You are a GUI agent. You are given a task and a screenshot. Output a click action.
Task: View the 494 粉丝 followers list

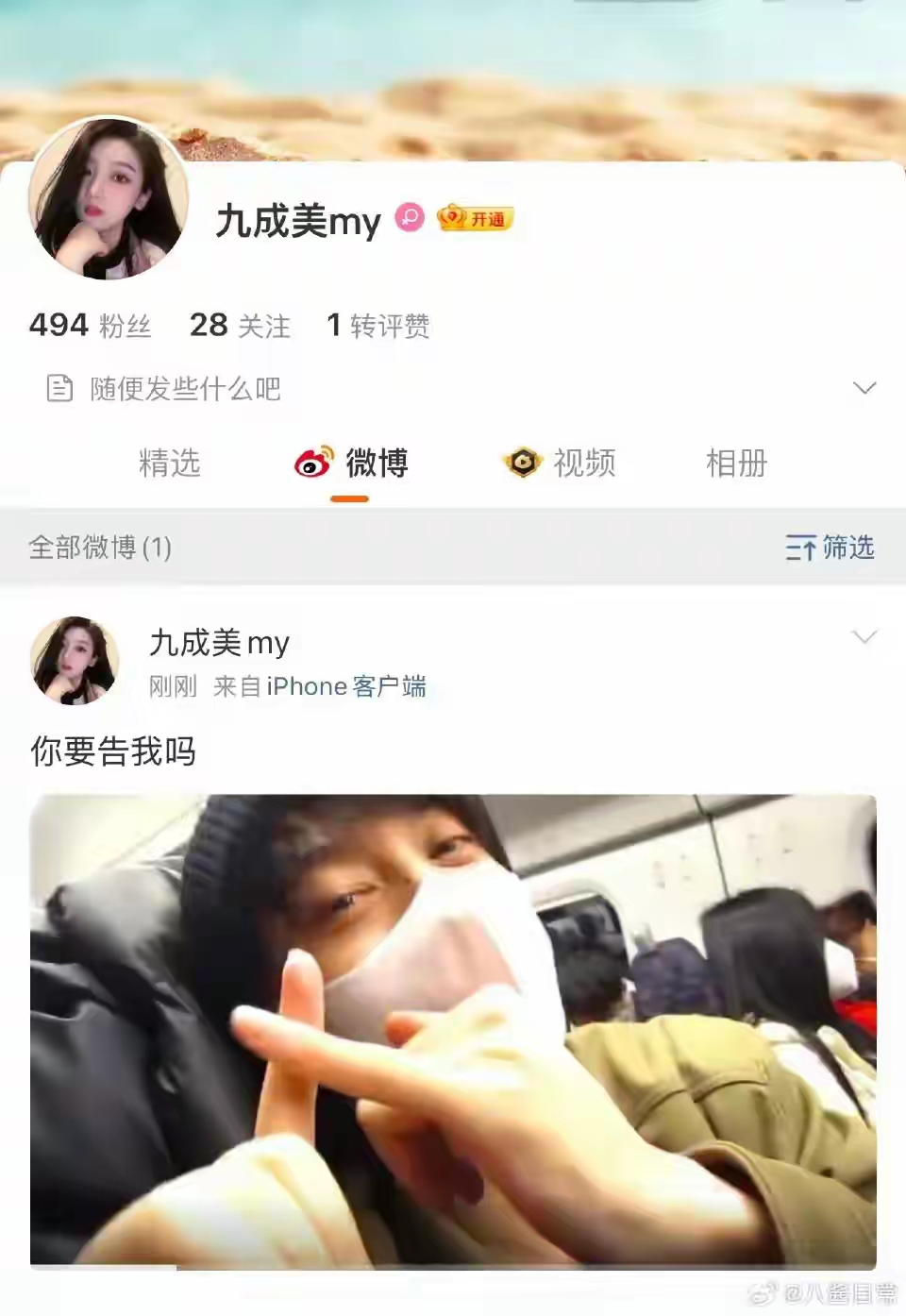[x=91, y=326]
